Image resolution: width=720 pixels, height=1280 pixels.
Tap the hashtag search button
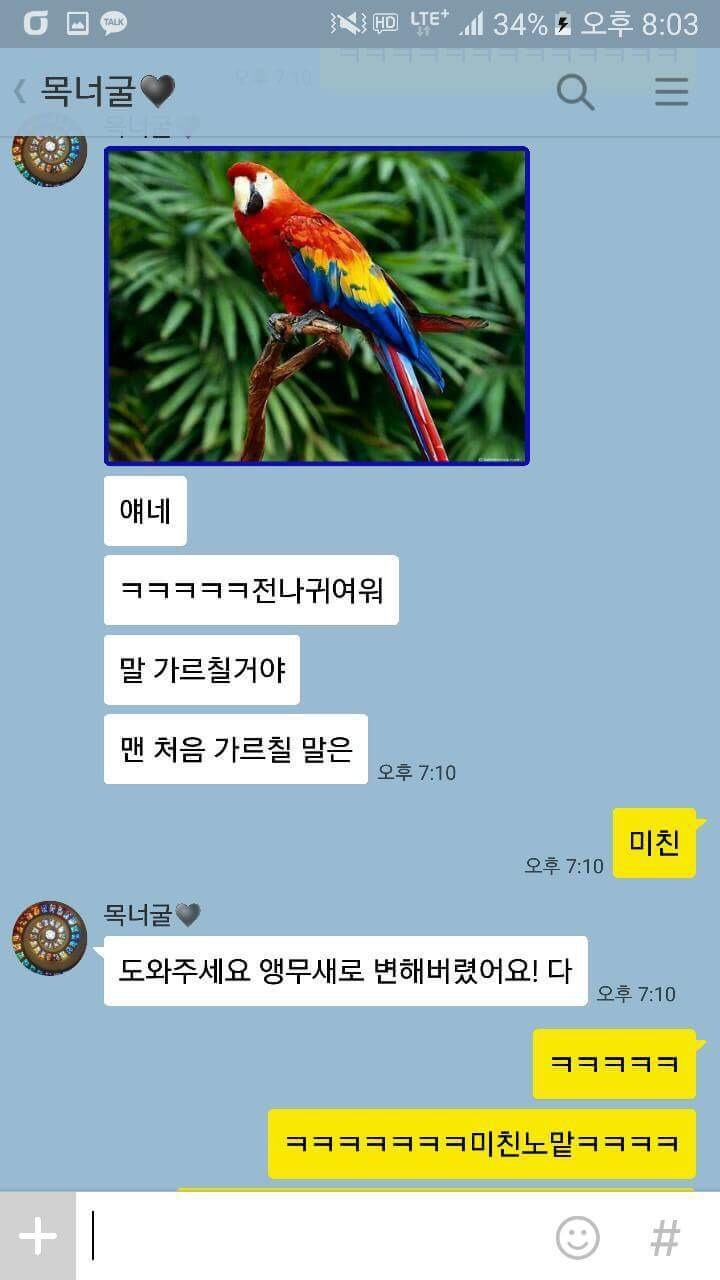[665, 1237]
